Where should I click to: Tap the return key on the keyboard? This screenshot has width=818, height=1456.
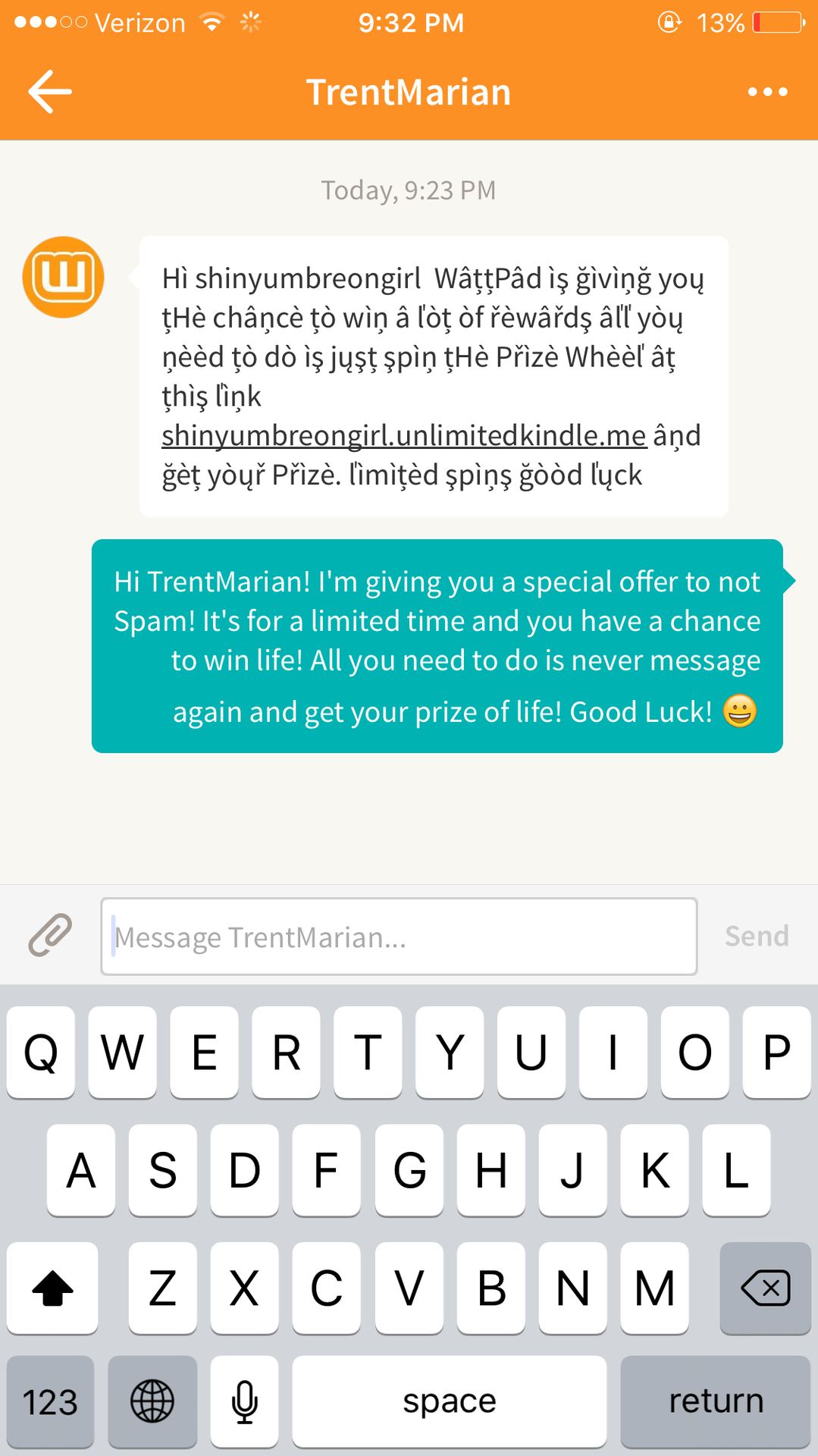click(716, 1401)
